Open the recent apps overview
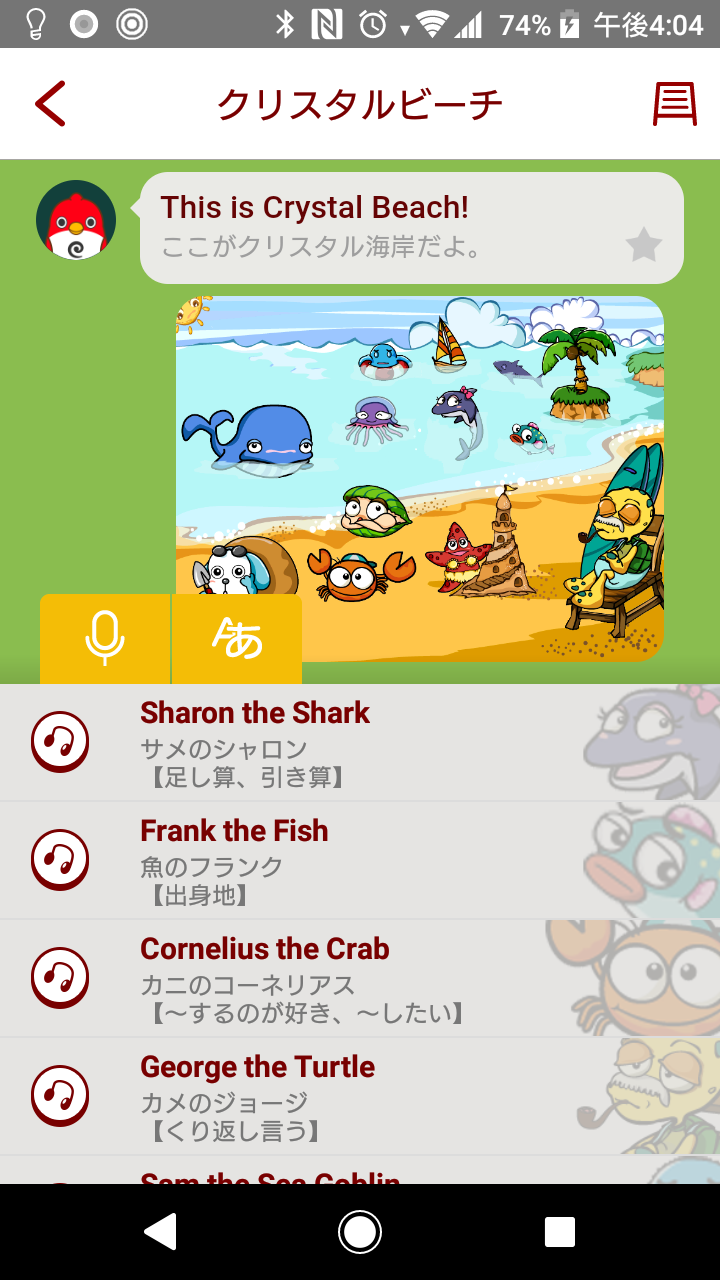Screen dimensions: 720x1280 (559, 1232)
